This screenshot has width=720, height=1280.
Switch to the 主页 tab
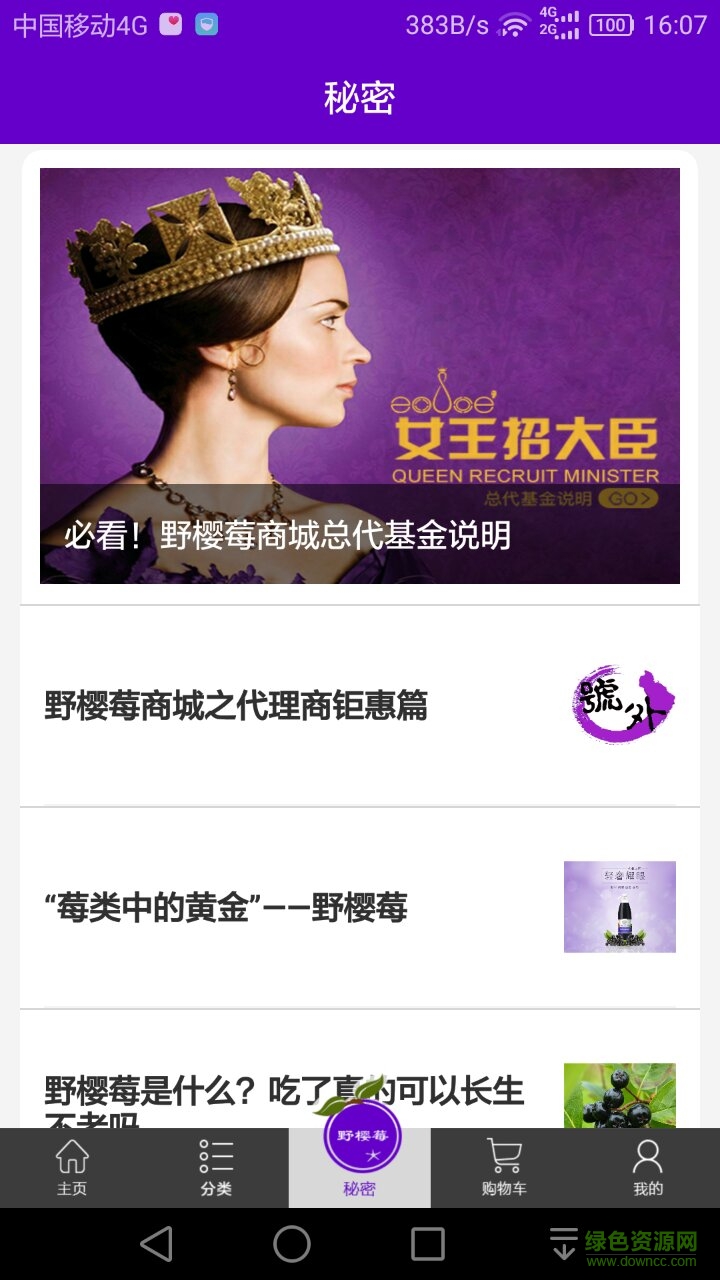click(72, 1168)
